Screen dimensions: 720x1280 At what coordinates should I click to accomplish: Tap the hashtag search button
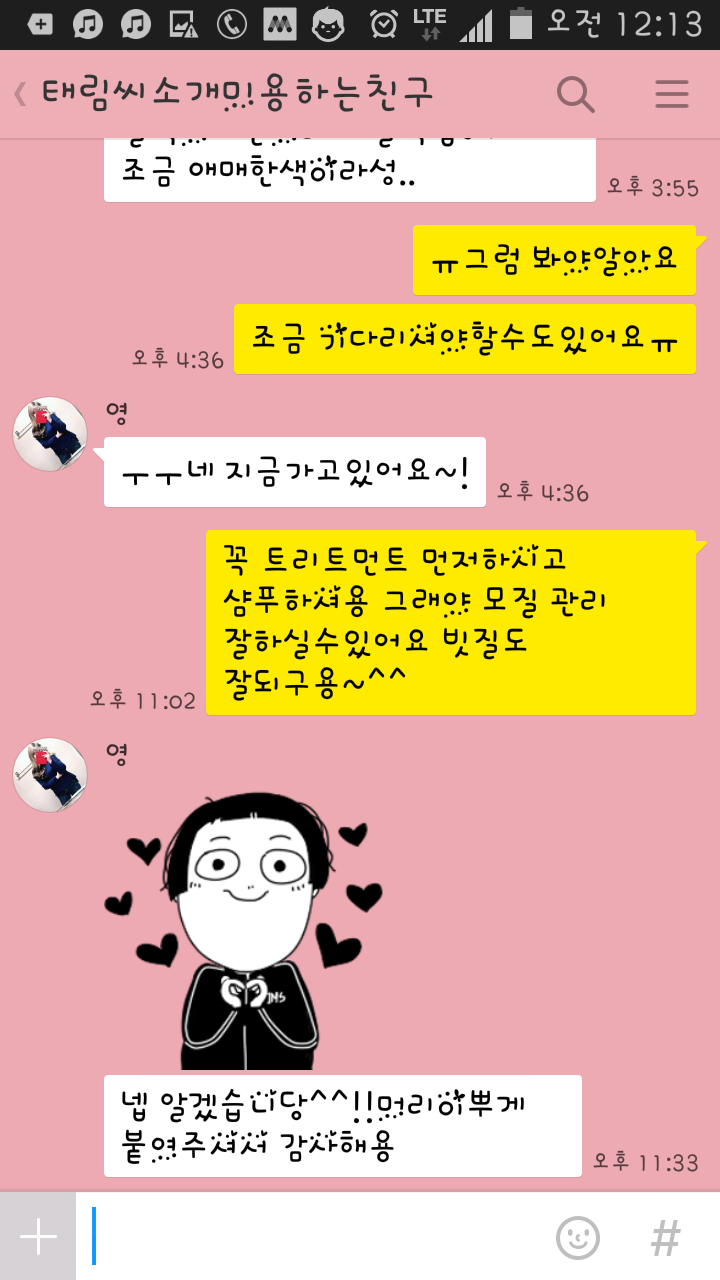[x=666, y=1237]
